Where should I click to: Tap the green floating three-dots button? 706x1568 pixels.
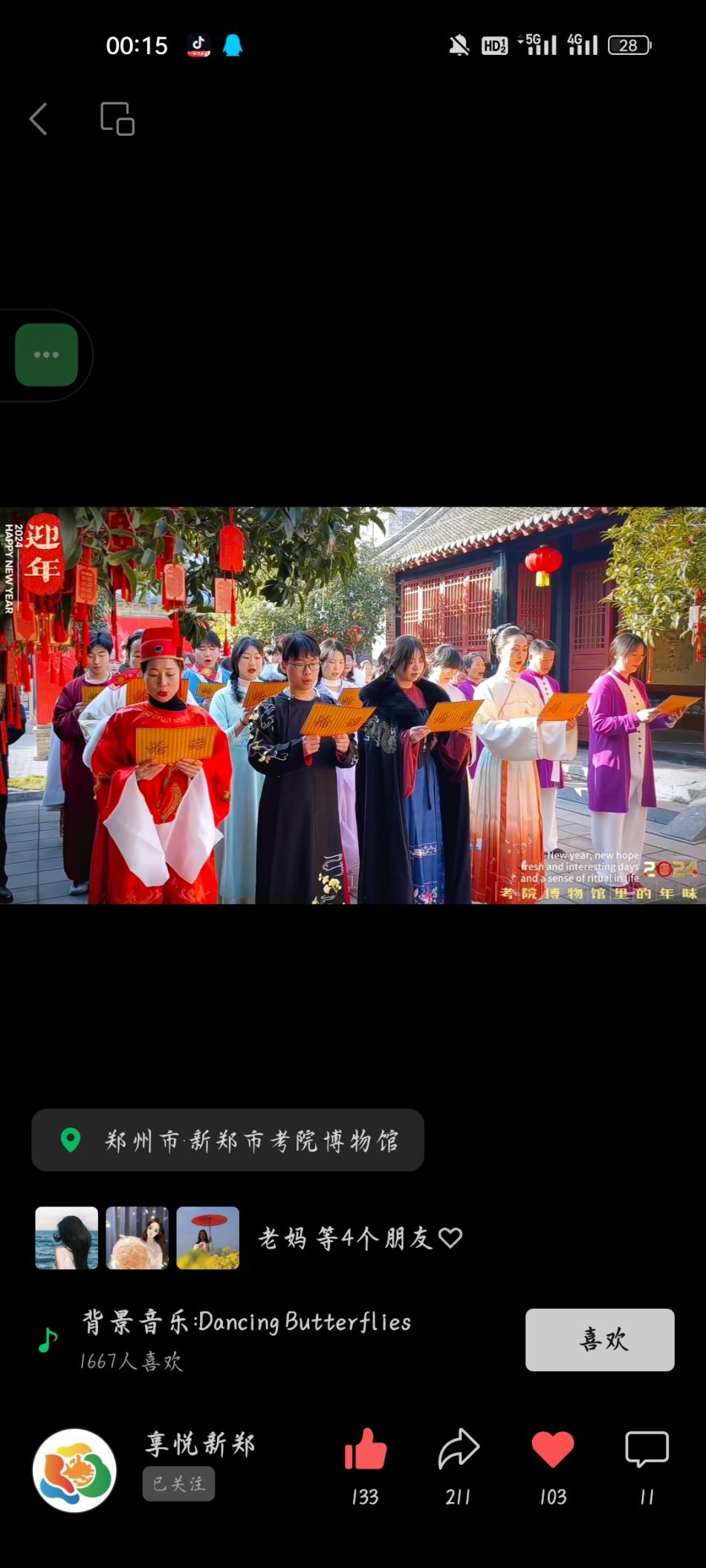(47, 355)
